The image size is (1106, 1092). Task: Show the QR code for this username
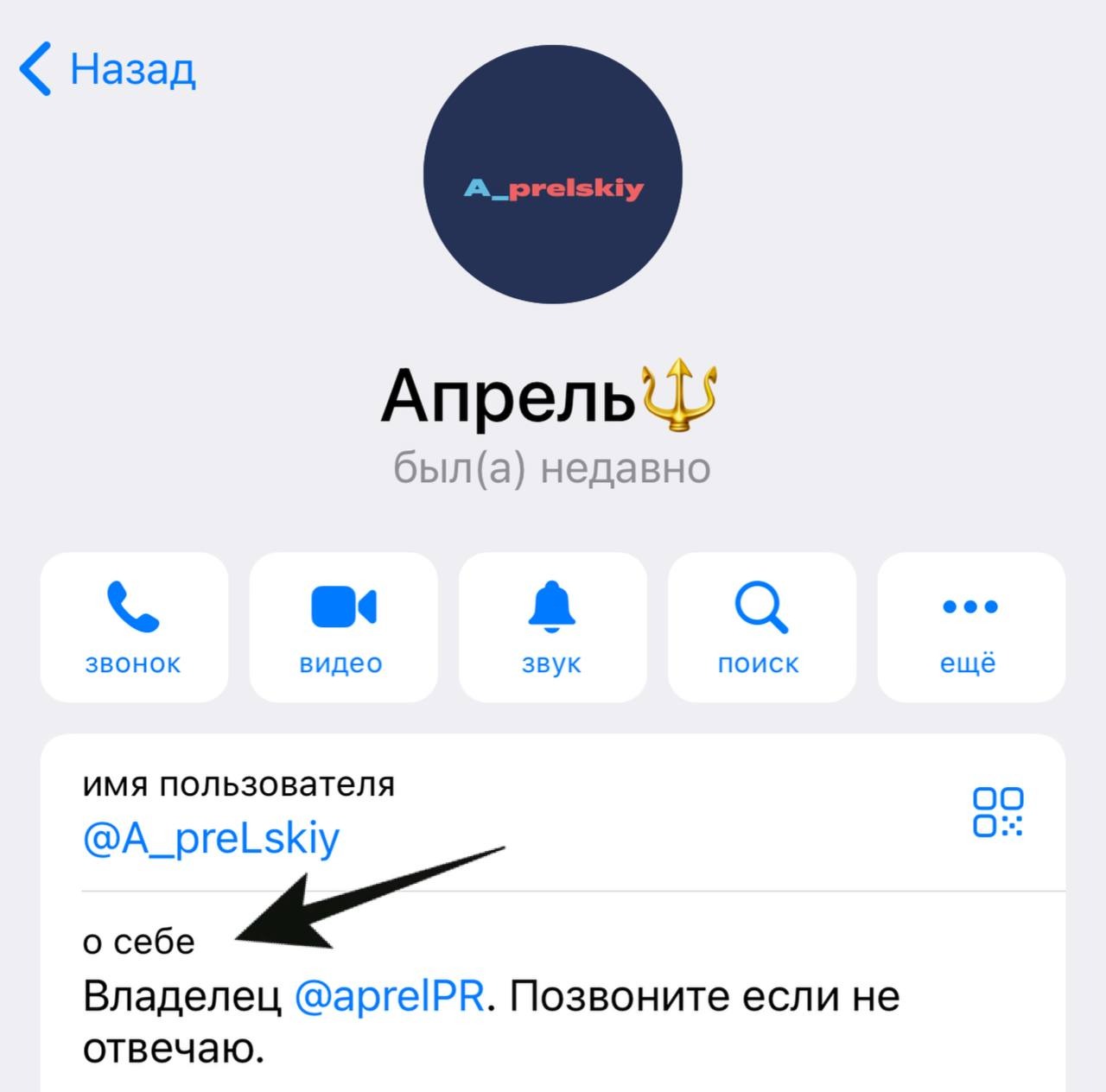tap(997, 811)
